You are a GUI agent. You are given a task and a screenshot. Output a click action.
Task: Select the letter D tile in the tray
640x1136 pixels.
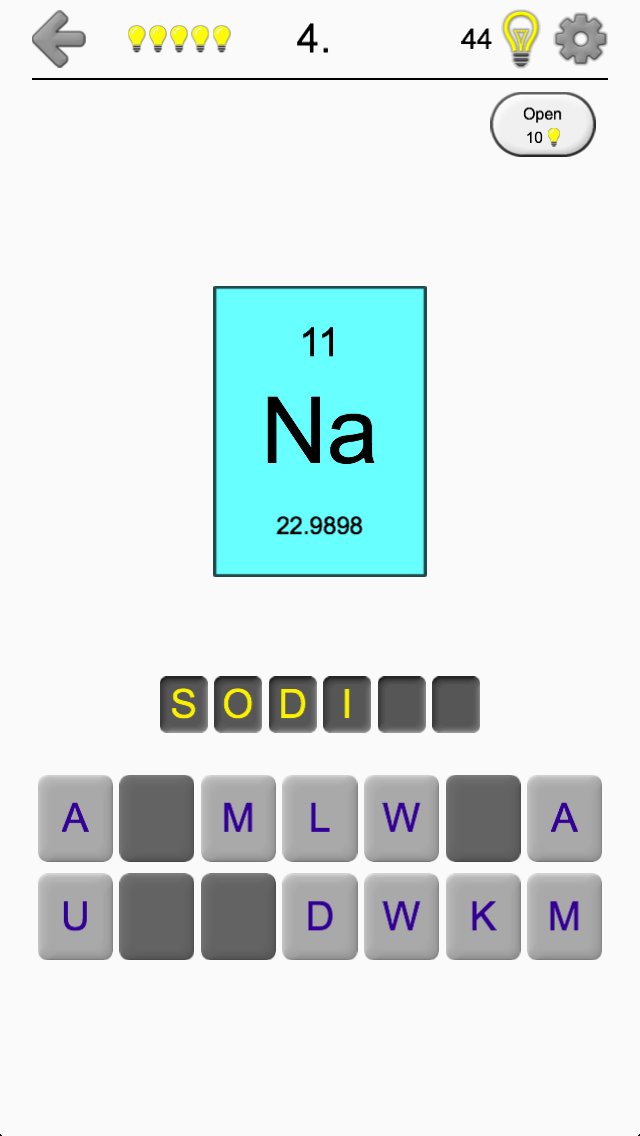320,916
